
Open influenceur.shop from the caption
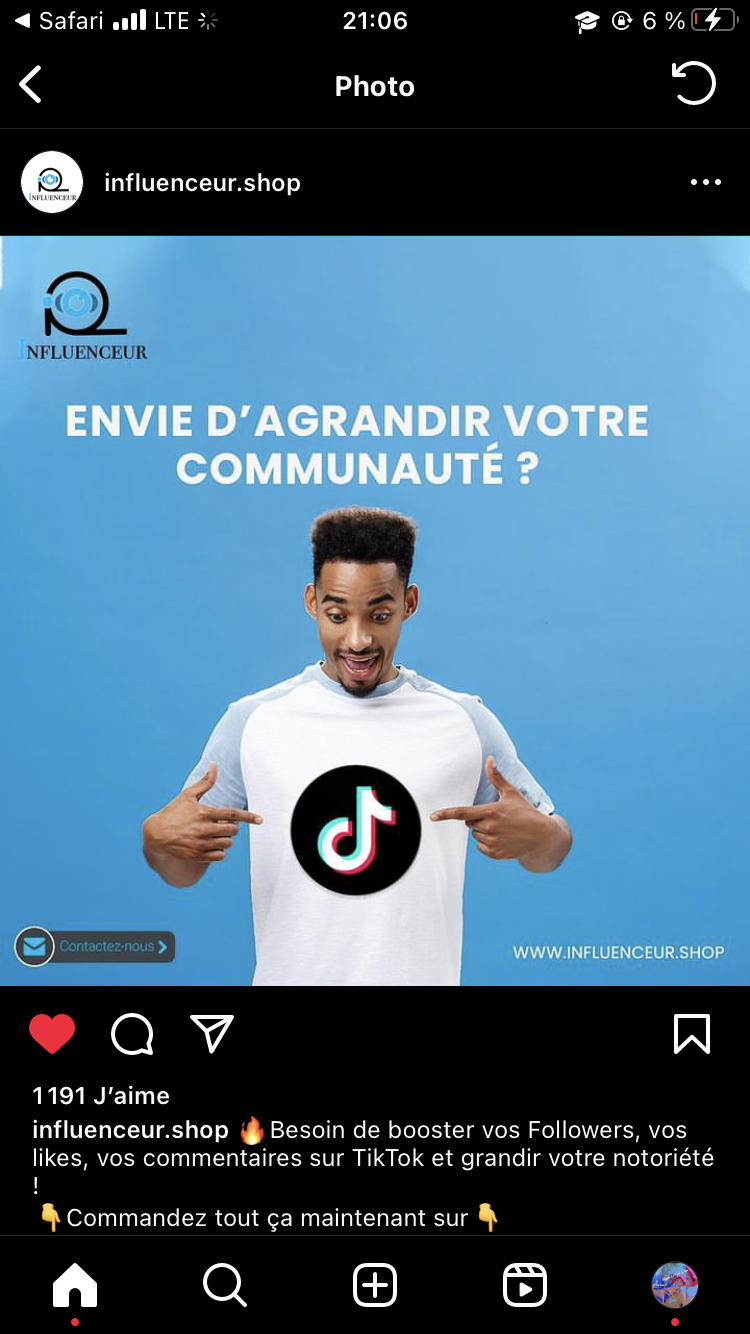[x=131, y=1130]
